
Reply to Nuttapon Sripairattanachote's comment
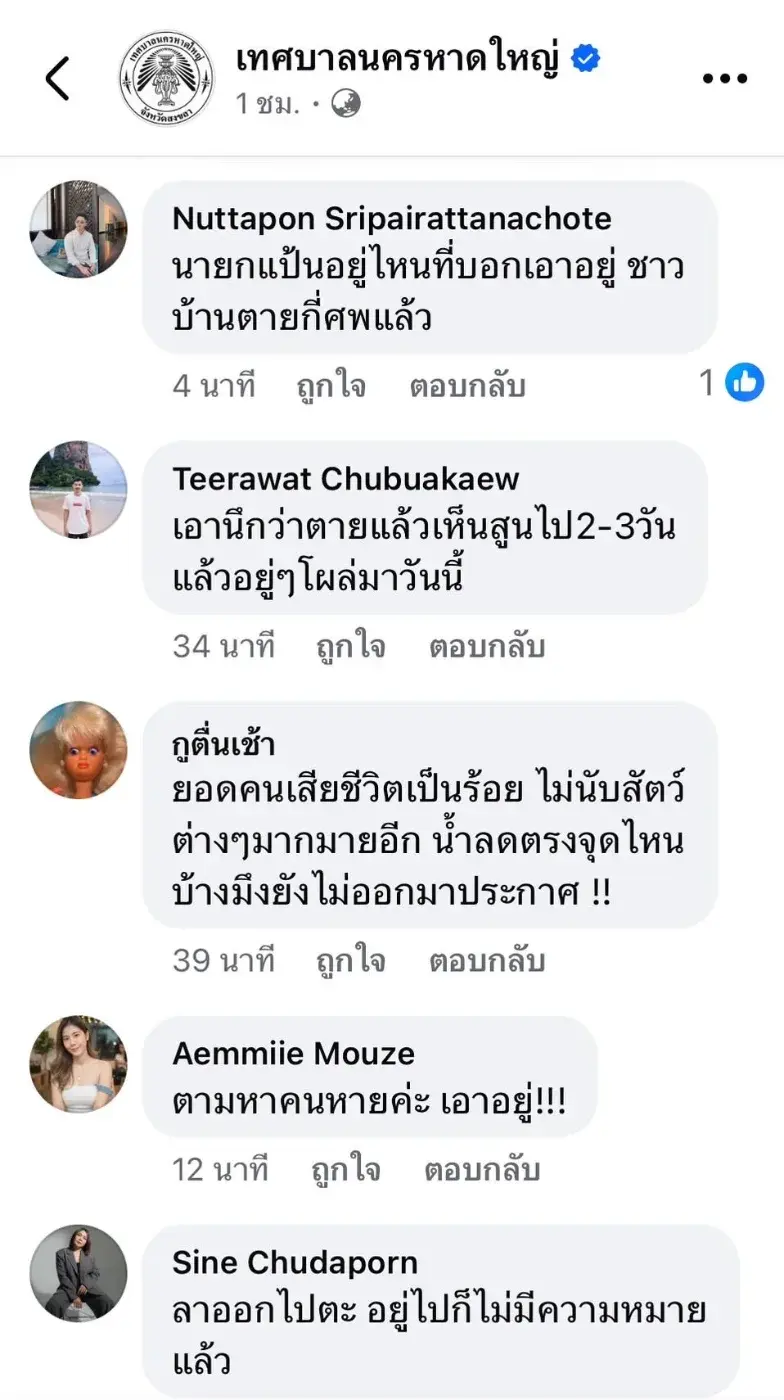click(x=467, y=386)
